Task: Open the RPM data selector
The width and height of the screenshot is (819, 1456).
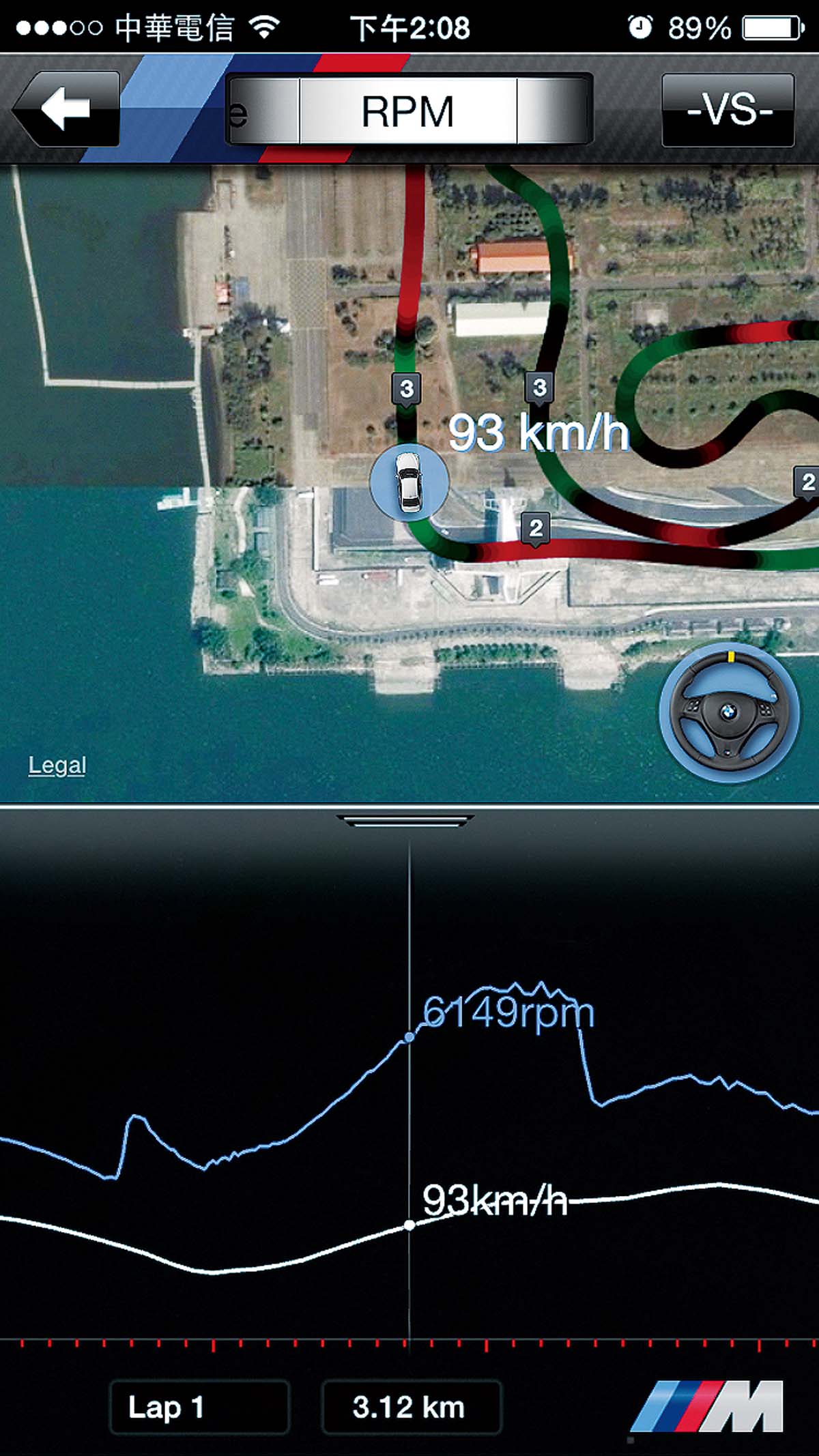Action: 408,111
